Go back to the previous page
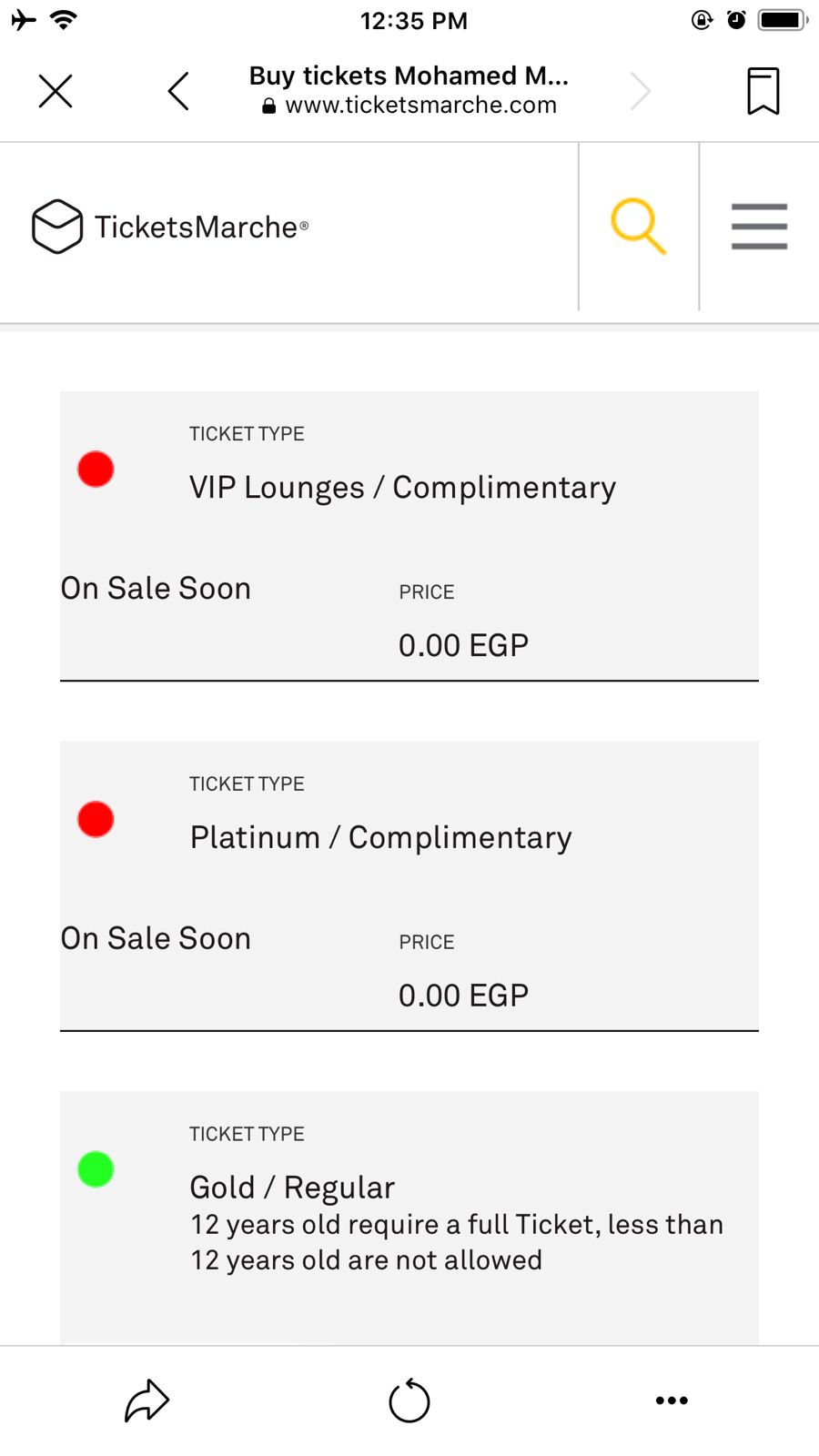 [179, 91]
